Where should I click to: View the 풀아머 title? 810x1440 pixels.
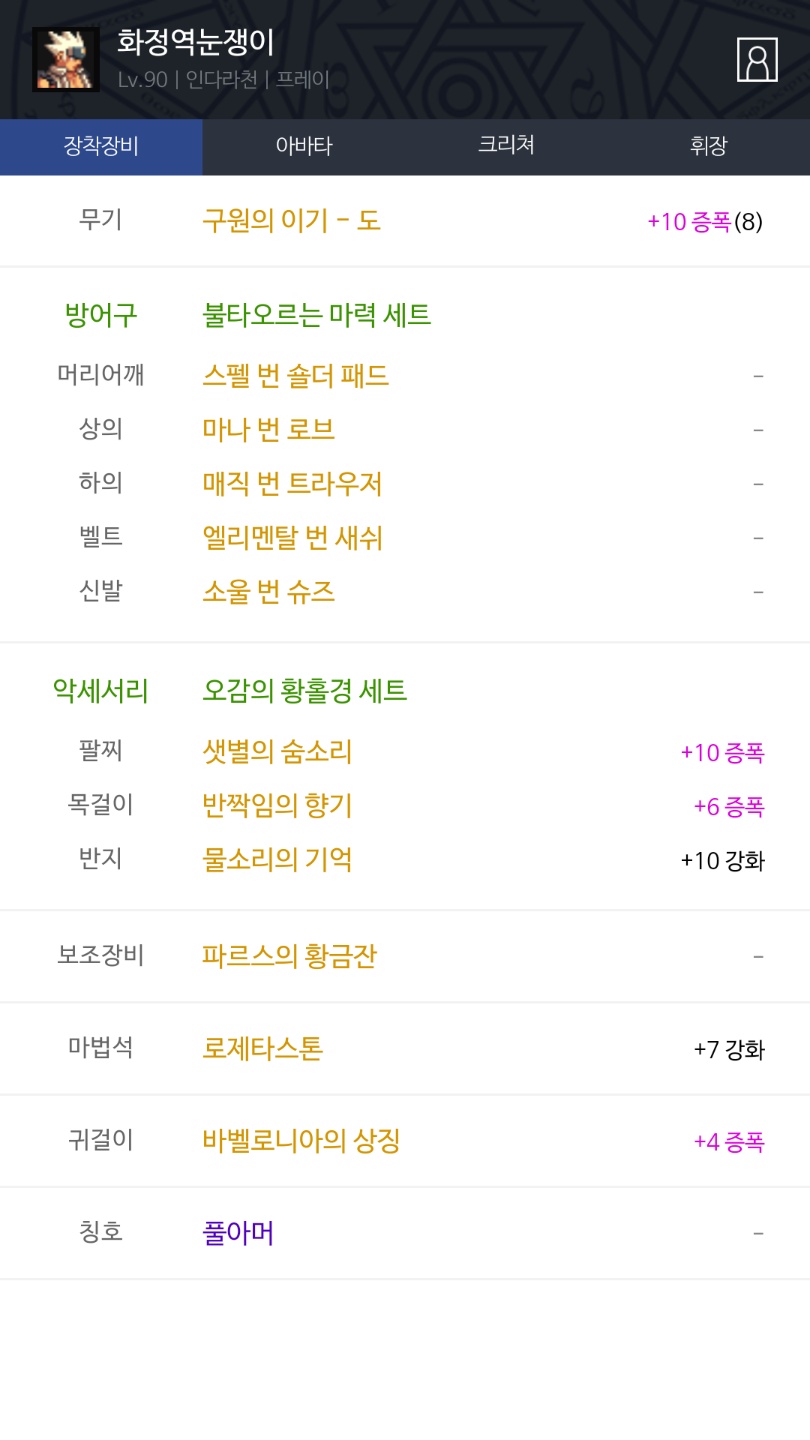(x=238, y=1233)
